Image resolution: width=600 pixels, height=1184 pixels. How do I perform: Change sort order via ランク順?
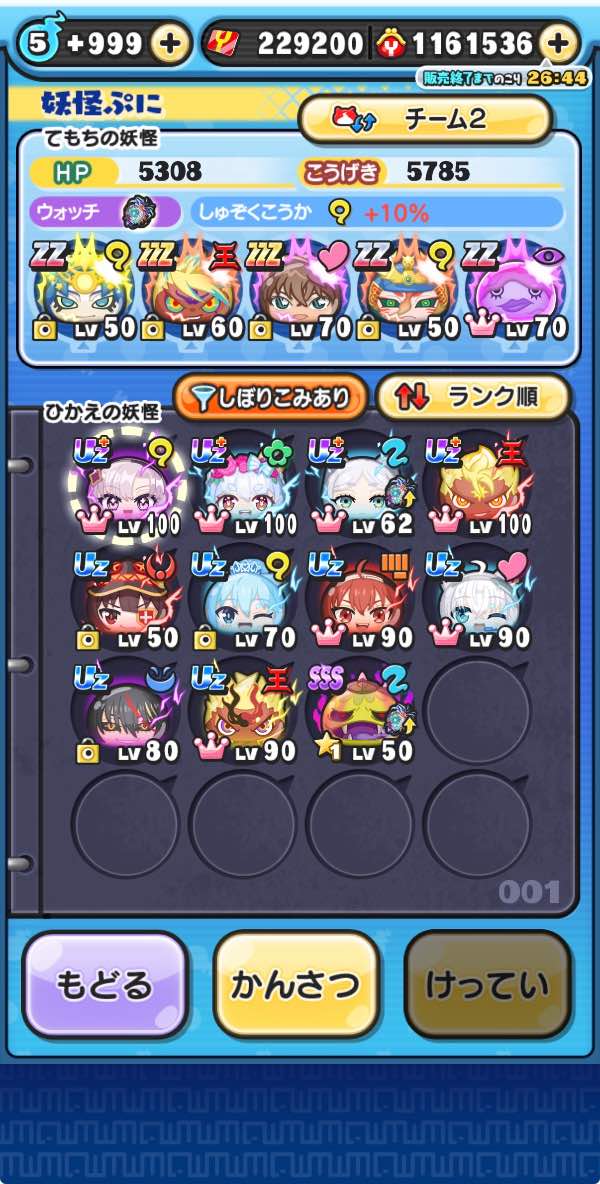click(x=473, y=398)
